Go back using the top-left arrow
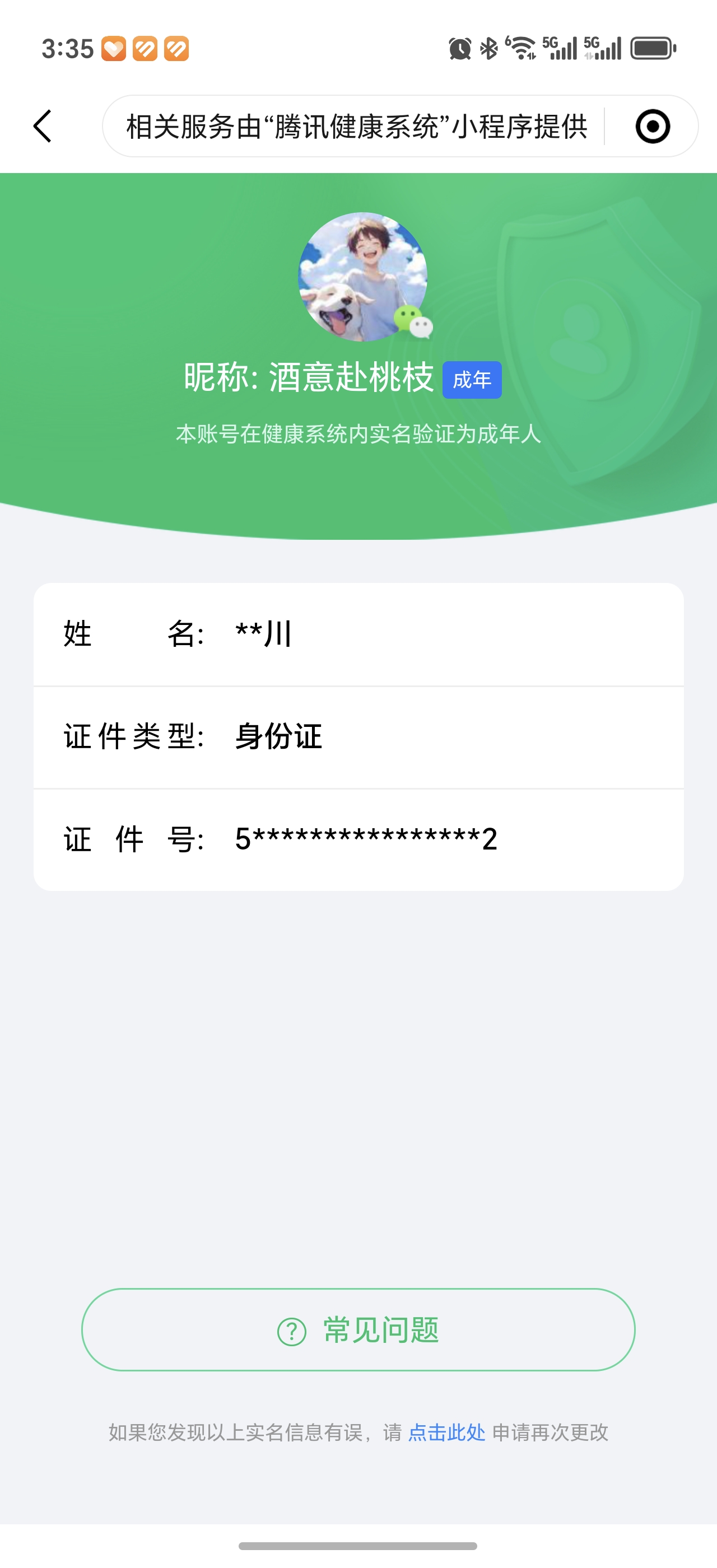Viewport: 717px width, 1568px height. (43, 126)
